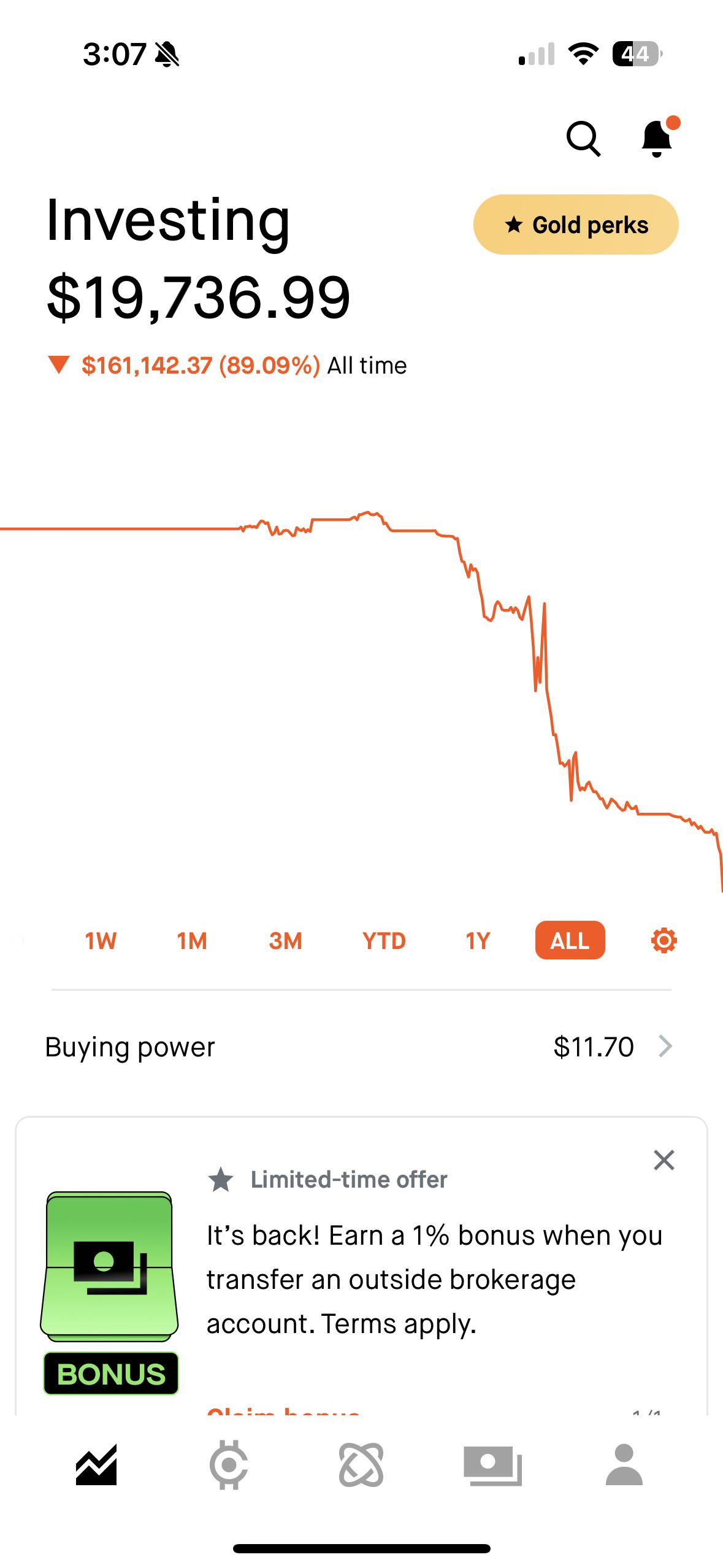Viewport: 723px width, 1568px height.
Task: Select the ALL time range
Action: point(570,940)
